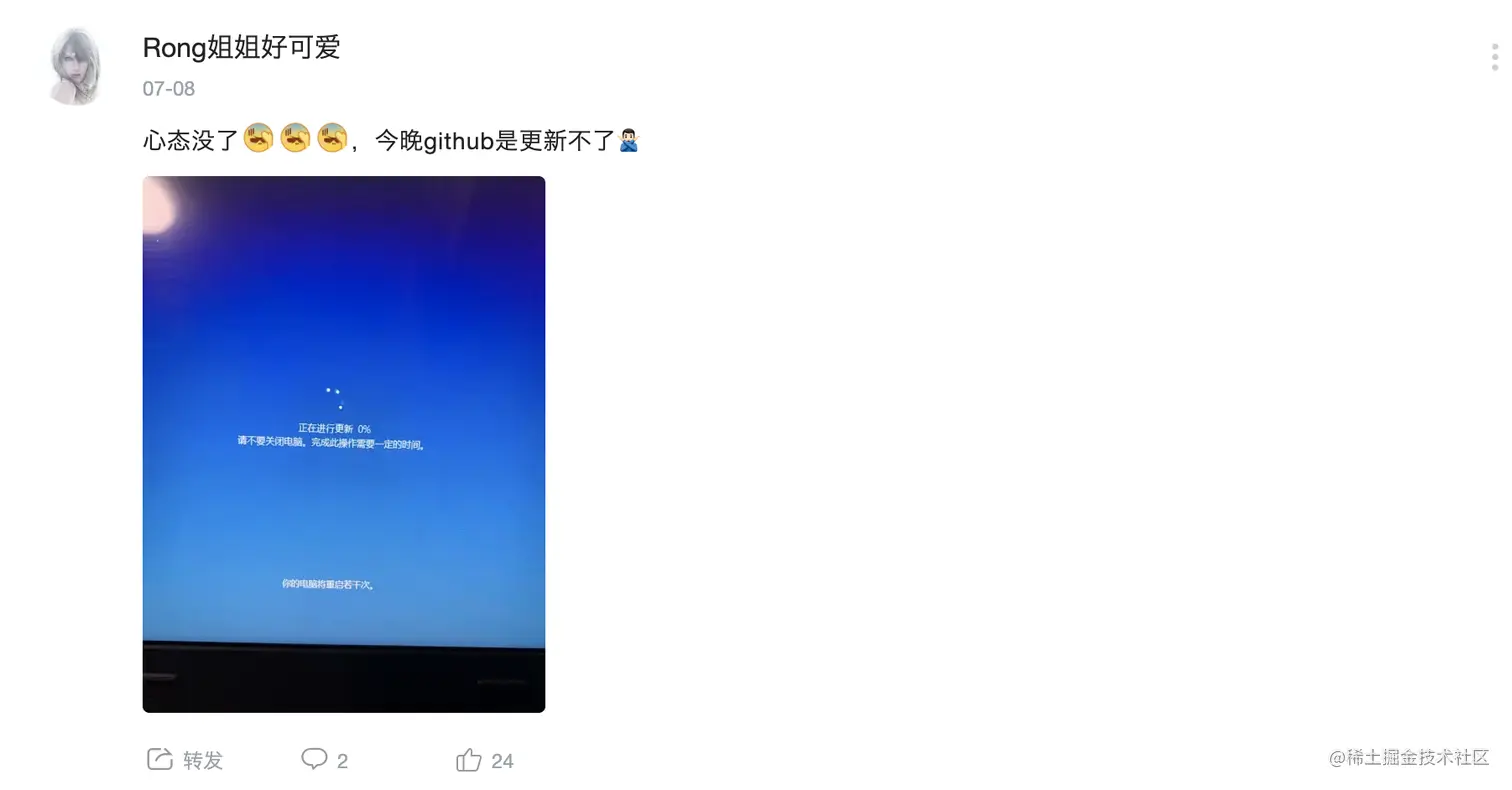Open the username Rong姐姐好可爱
This screenshot has width=1512, height=790.
coord(241,47)
